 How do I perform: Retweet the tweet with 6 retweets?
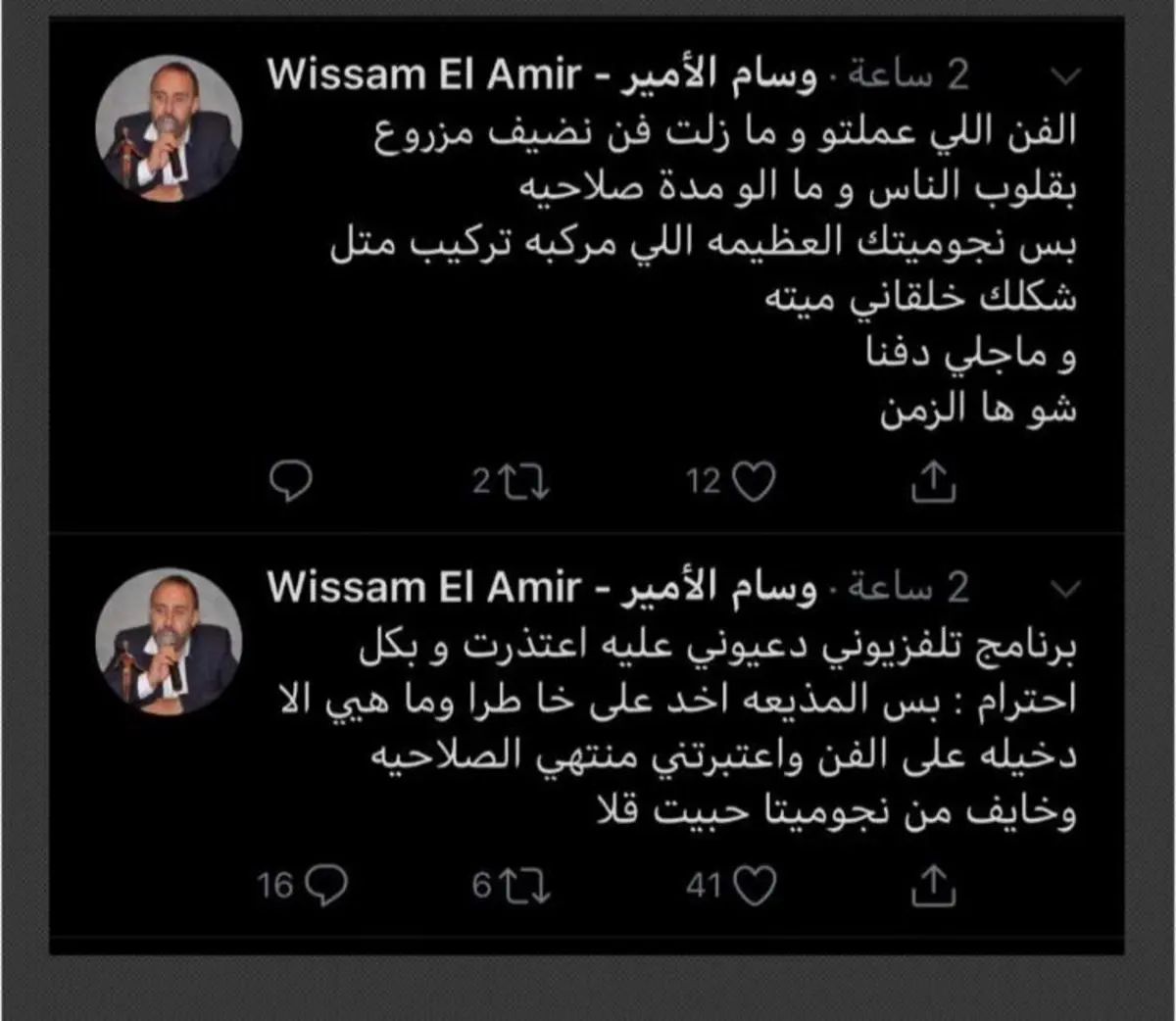point(524,886)
